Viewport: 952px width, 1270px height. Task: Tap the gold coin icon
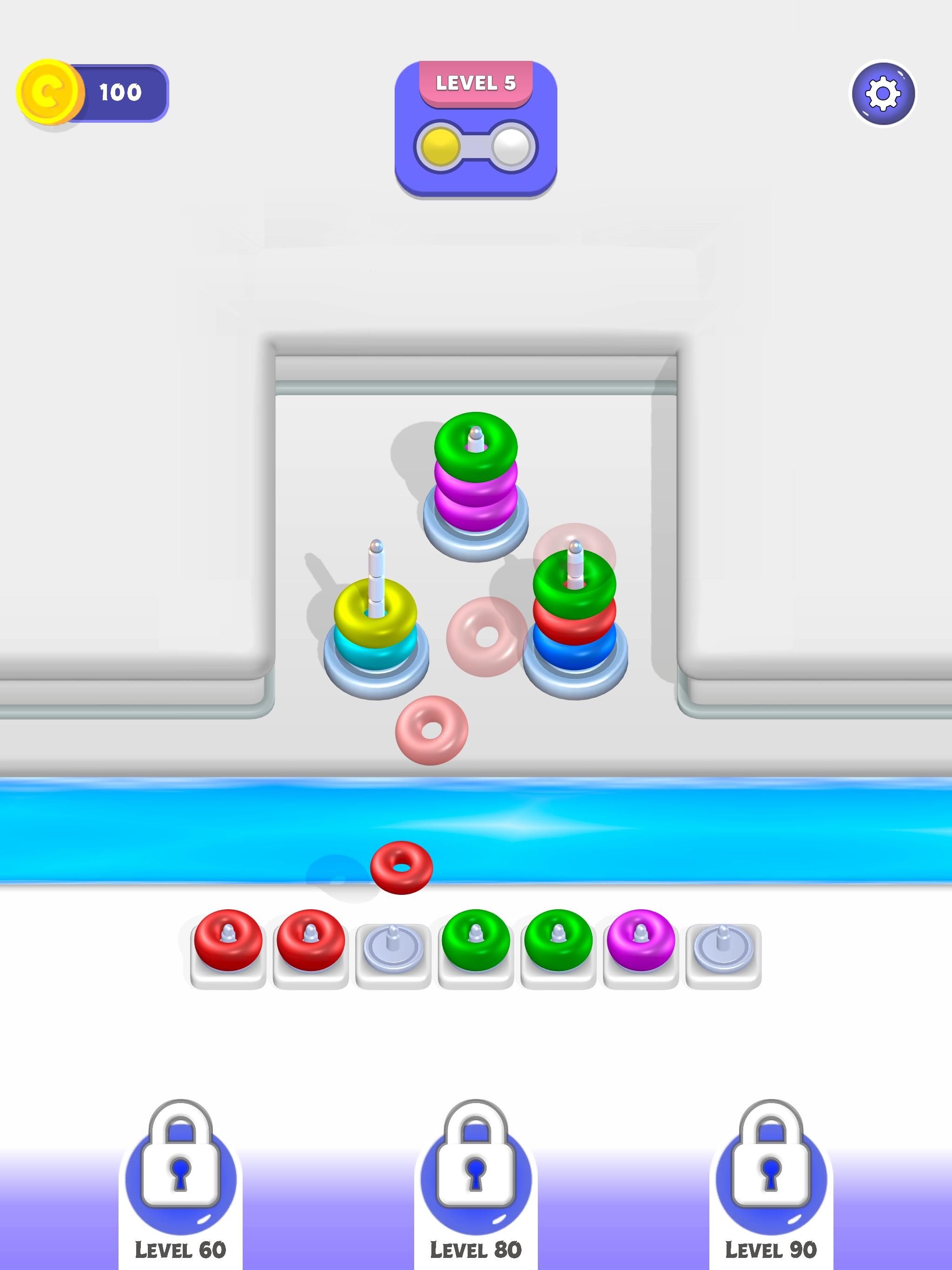(49, 91)
